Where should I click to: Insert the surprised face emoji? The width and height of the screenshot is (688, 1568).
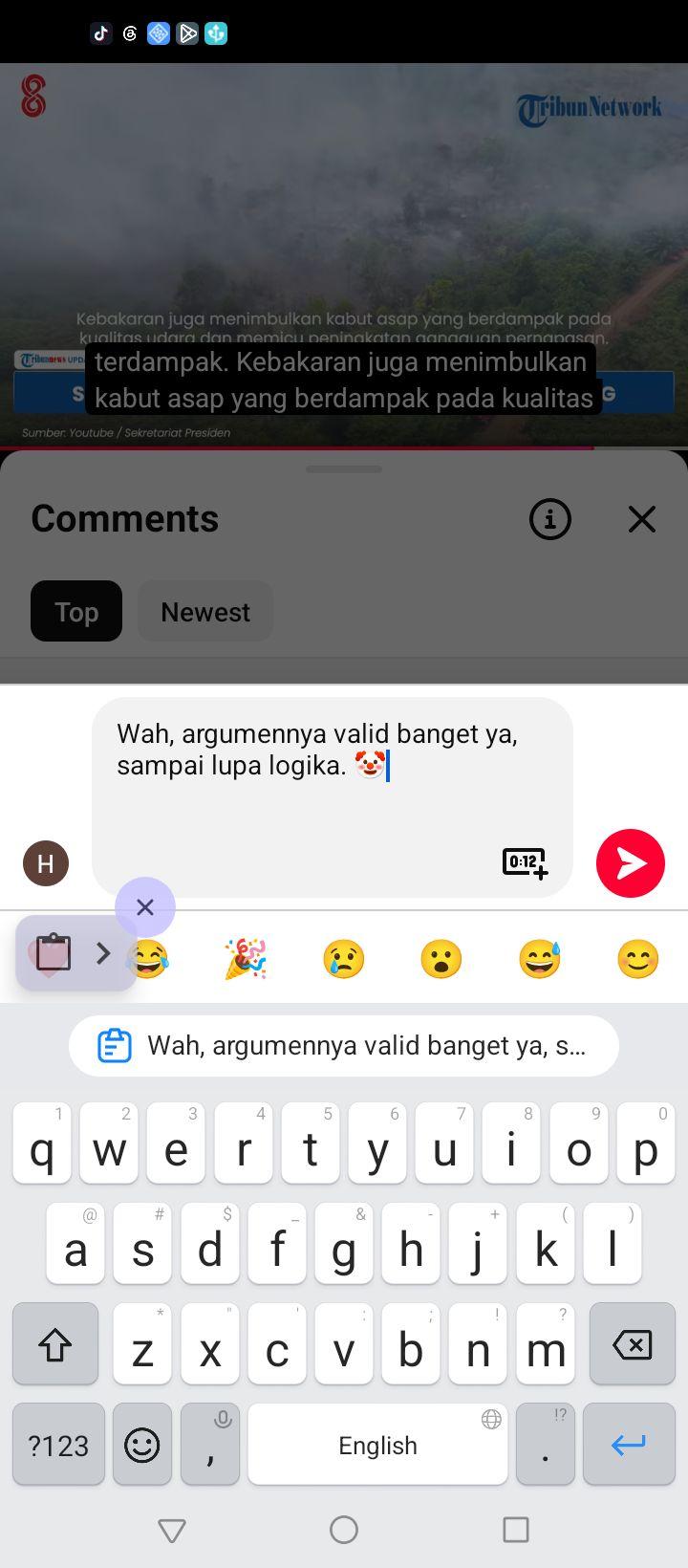point(441,959)
